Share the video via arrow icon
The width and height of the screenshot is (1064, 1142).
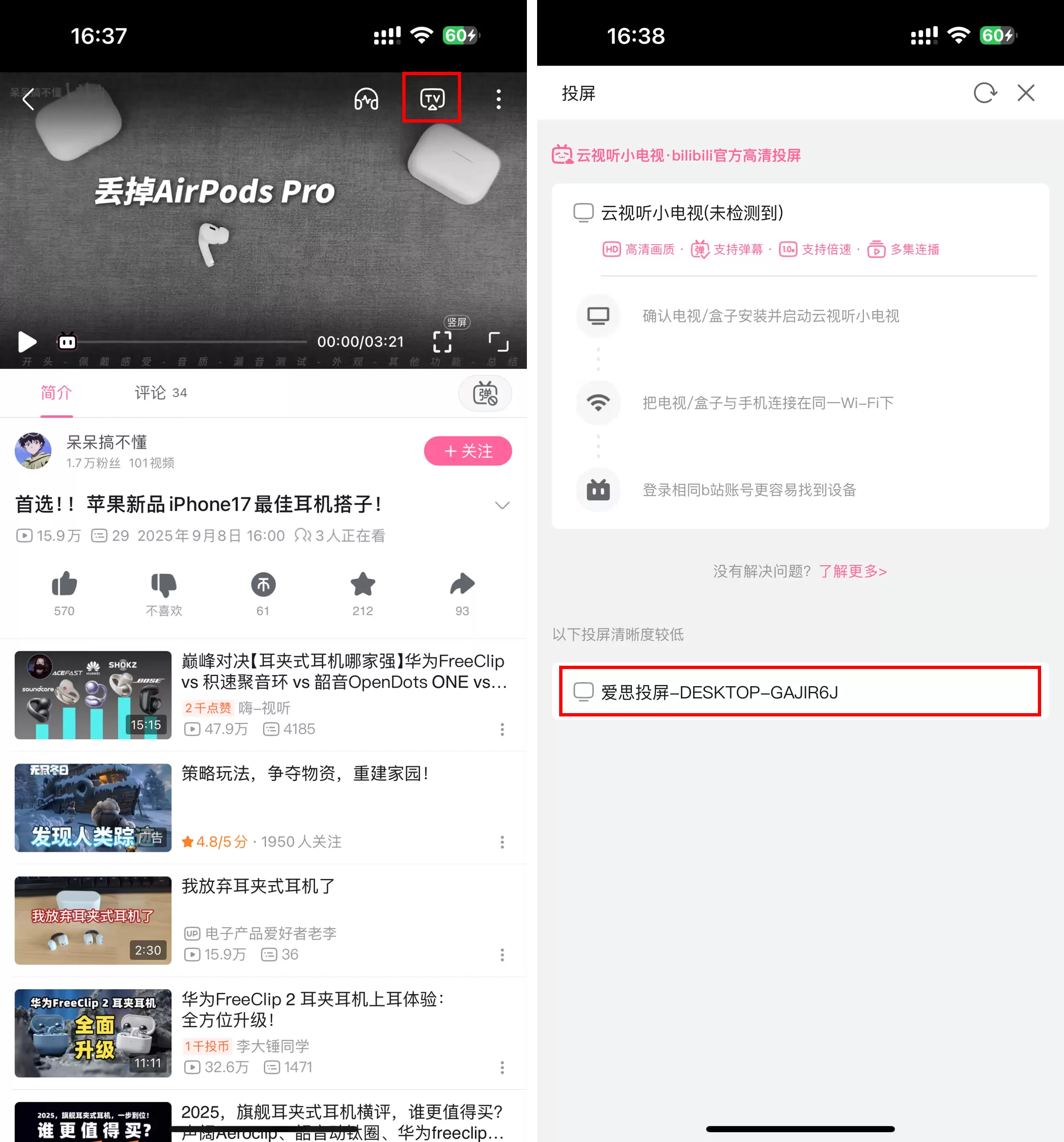(462, 585)
